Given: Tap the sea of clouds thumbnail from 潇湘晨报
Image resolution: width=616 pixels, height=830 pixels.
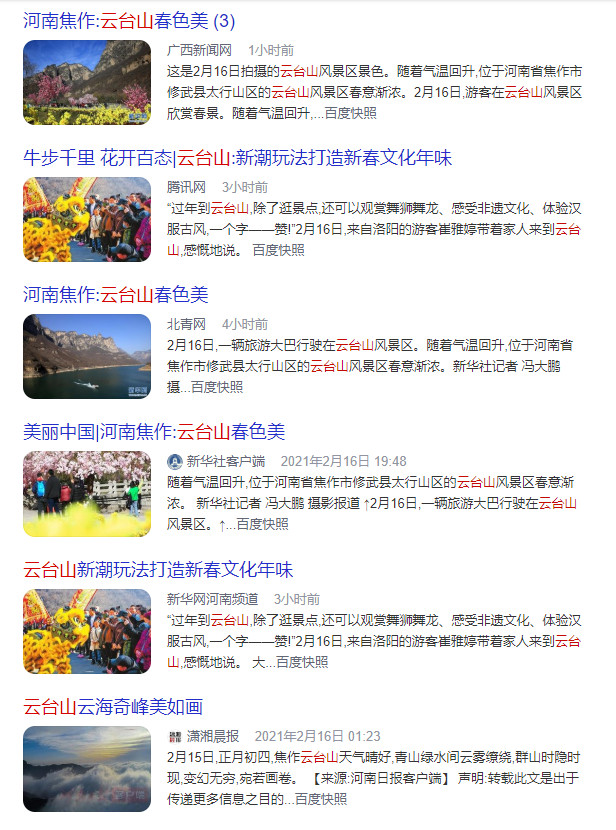Looking at the screenshot, I should pos(87,768).
